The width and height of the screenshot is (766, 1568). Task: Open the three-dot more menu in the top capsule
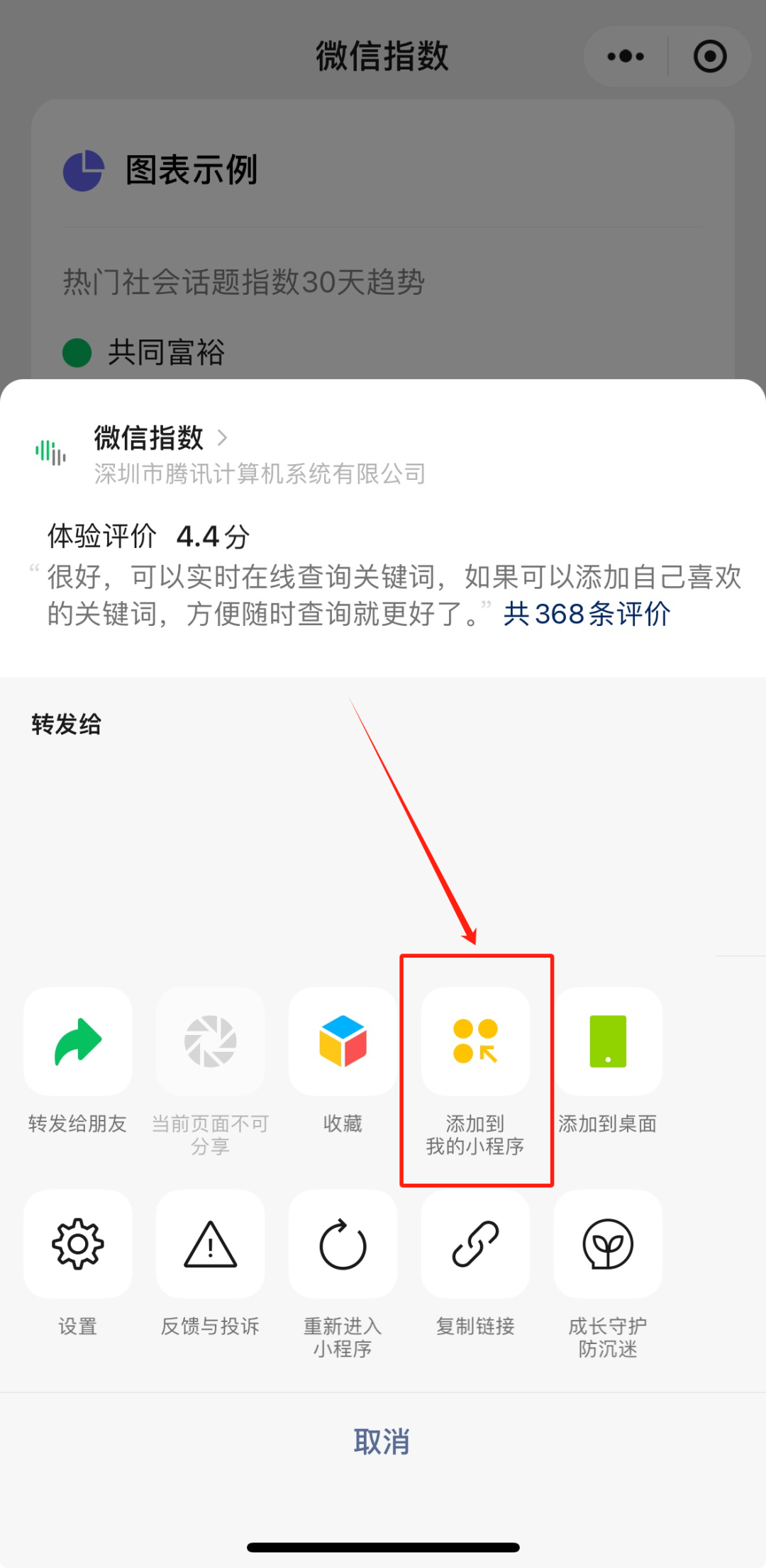(x=626, y=57)
